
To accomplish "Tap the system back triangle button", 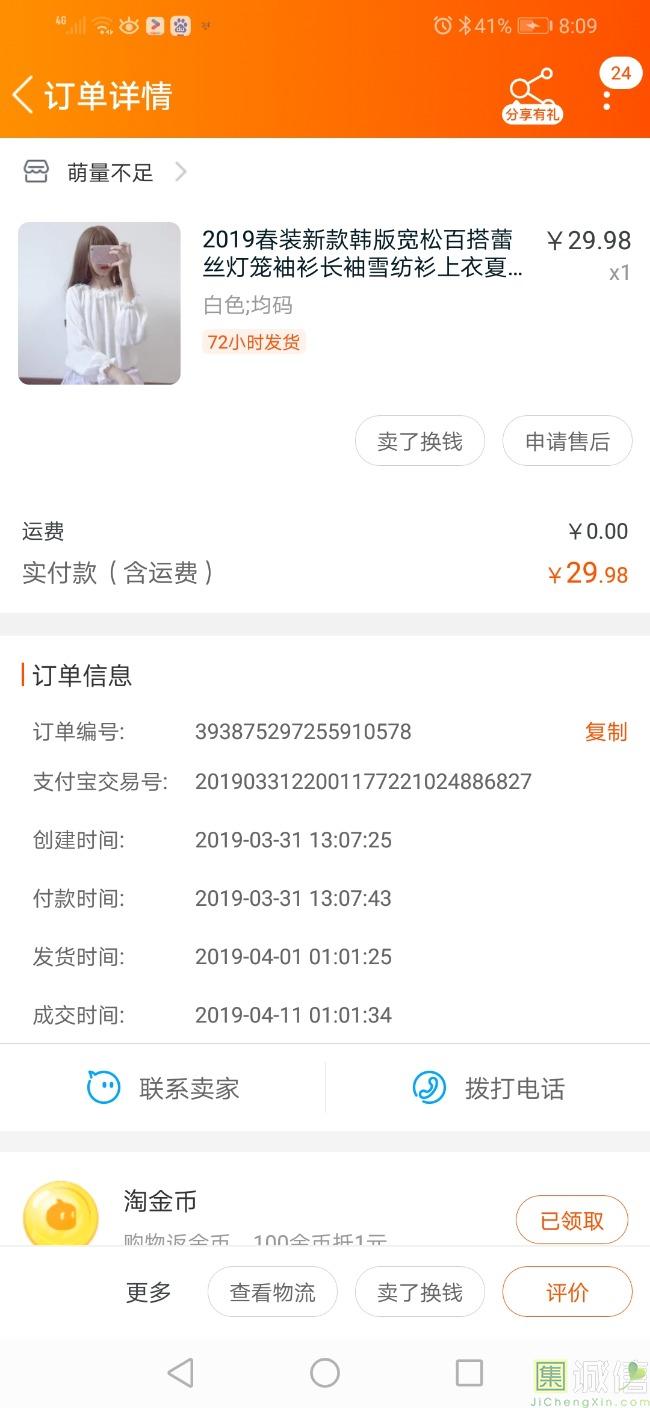I will coord(181,1373).
